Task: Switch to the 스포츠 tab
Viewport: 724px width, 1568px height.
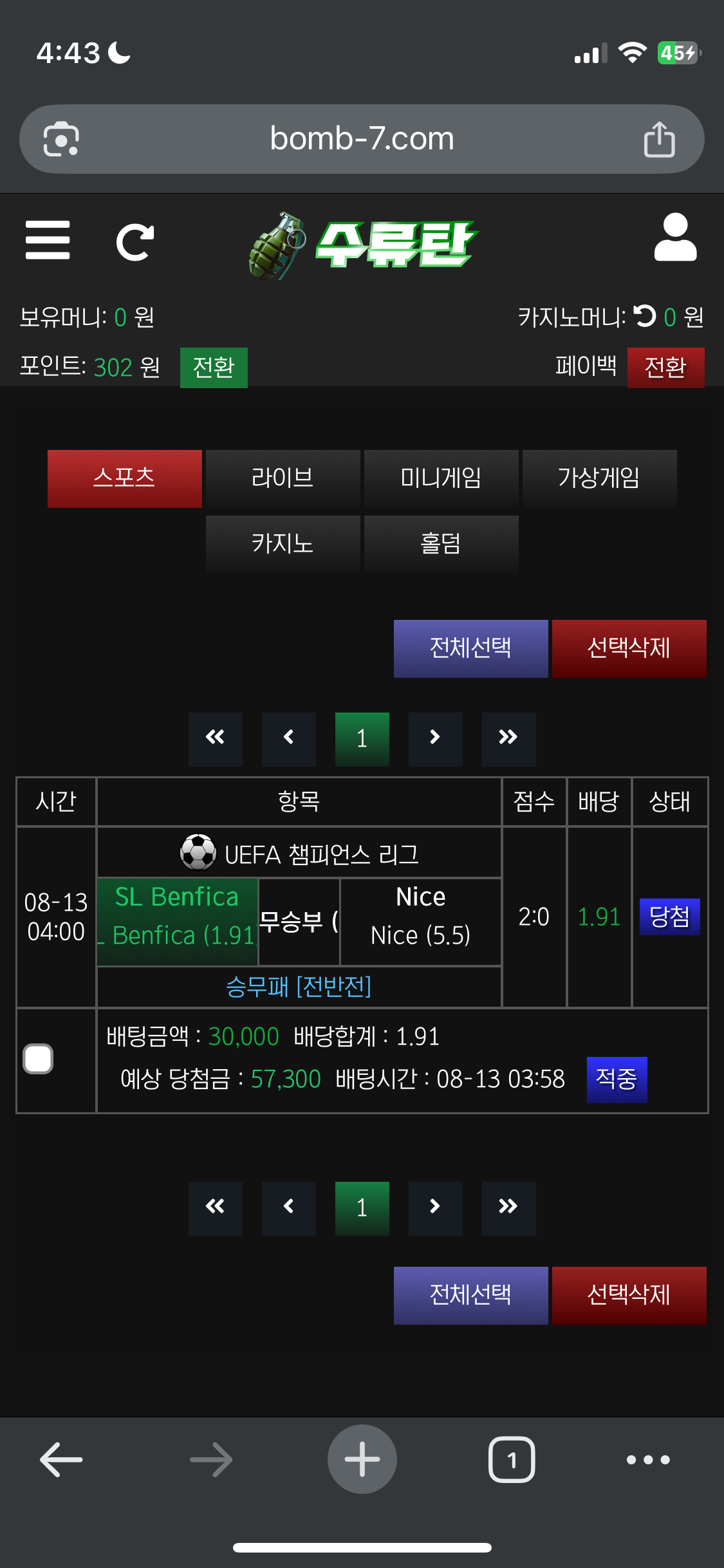Action: coord(125,478)
